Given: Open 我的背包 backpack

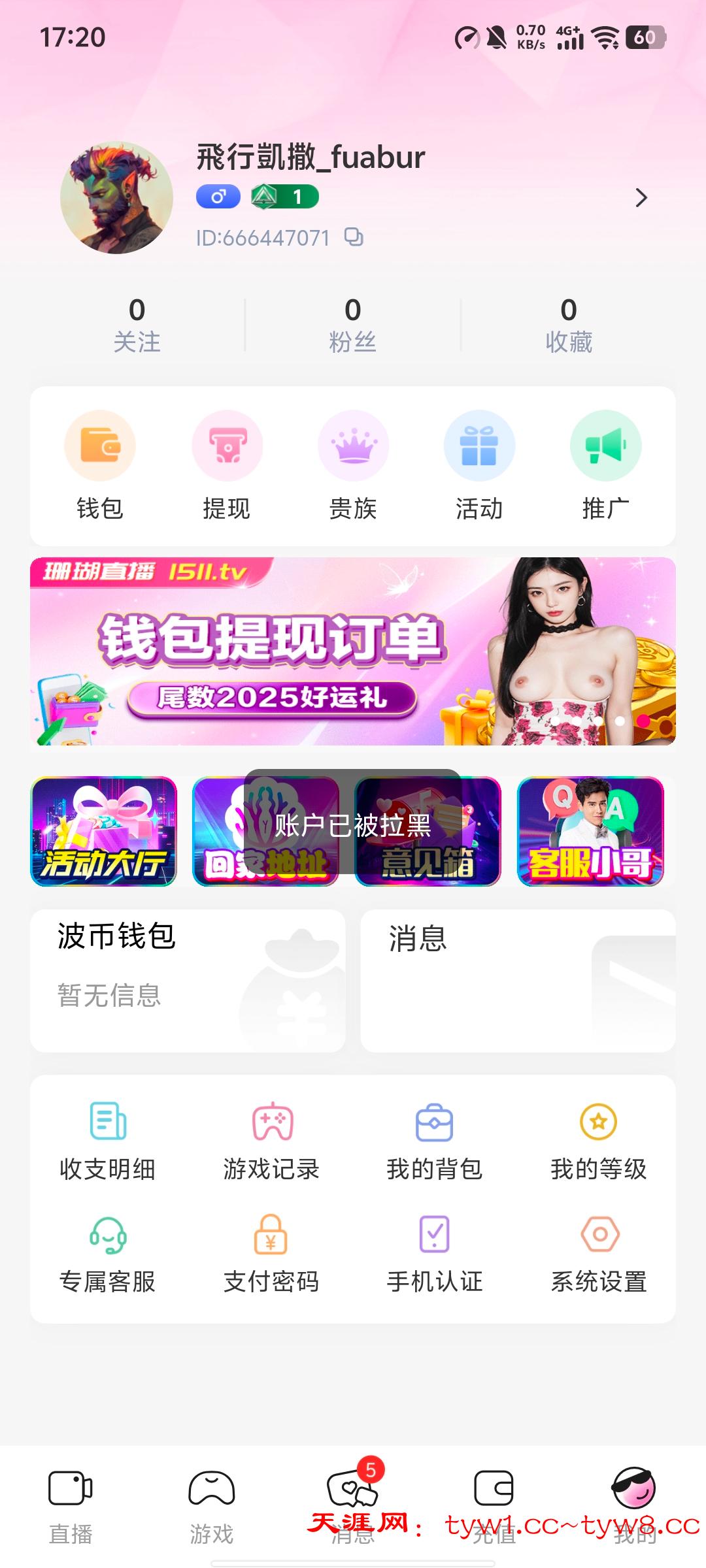Looking at the screenshot, I should pos(435,1141).
